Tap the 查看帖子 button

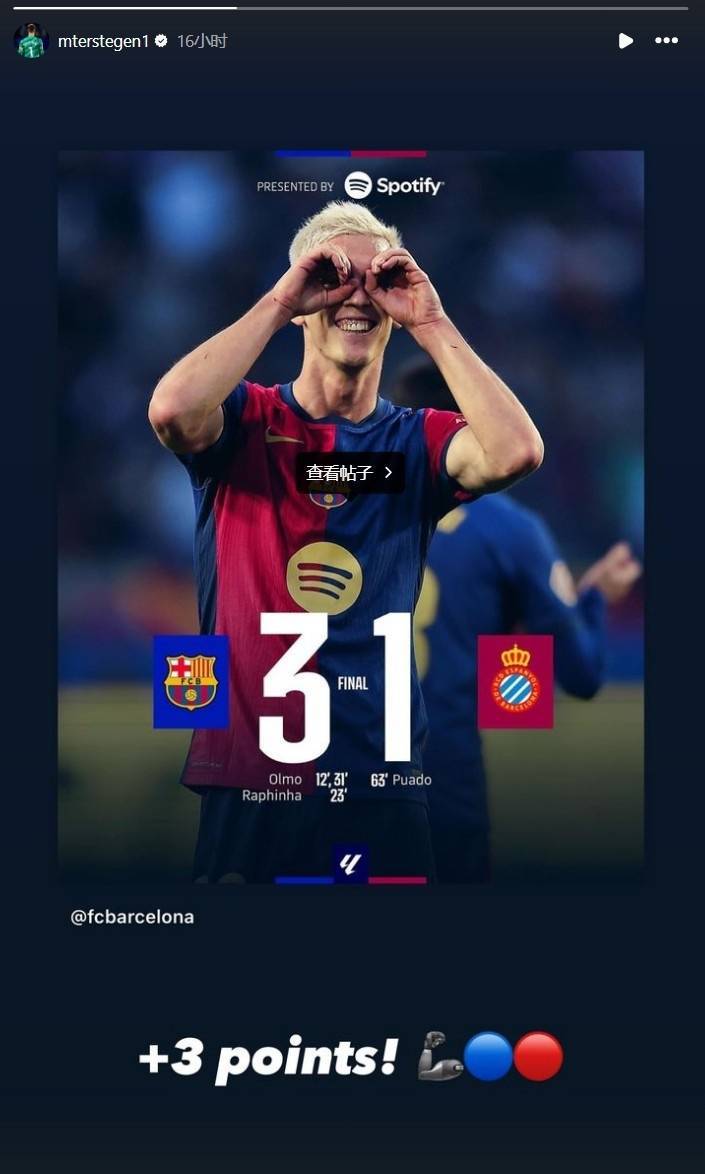click(x=350, y=473)
